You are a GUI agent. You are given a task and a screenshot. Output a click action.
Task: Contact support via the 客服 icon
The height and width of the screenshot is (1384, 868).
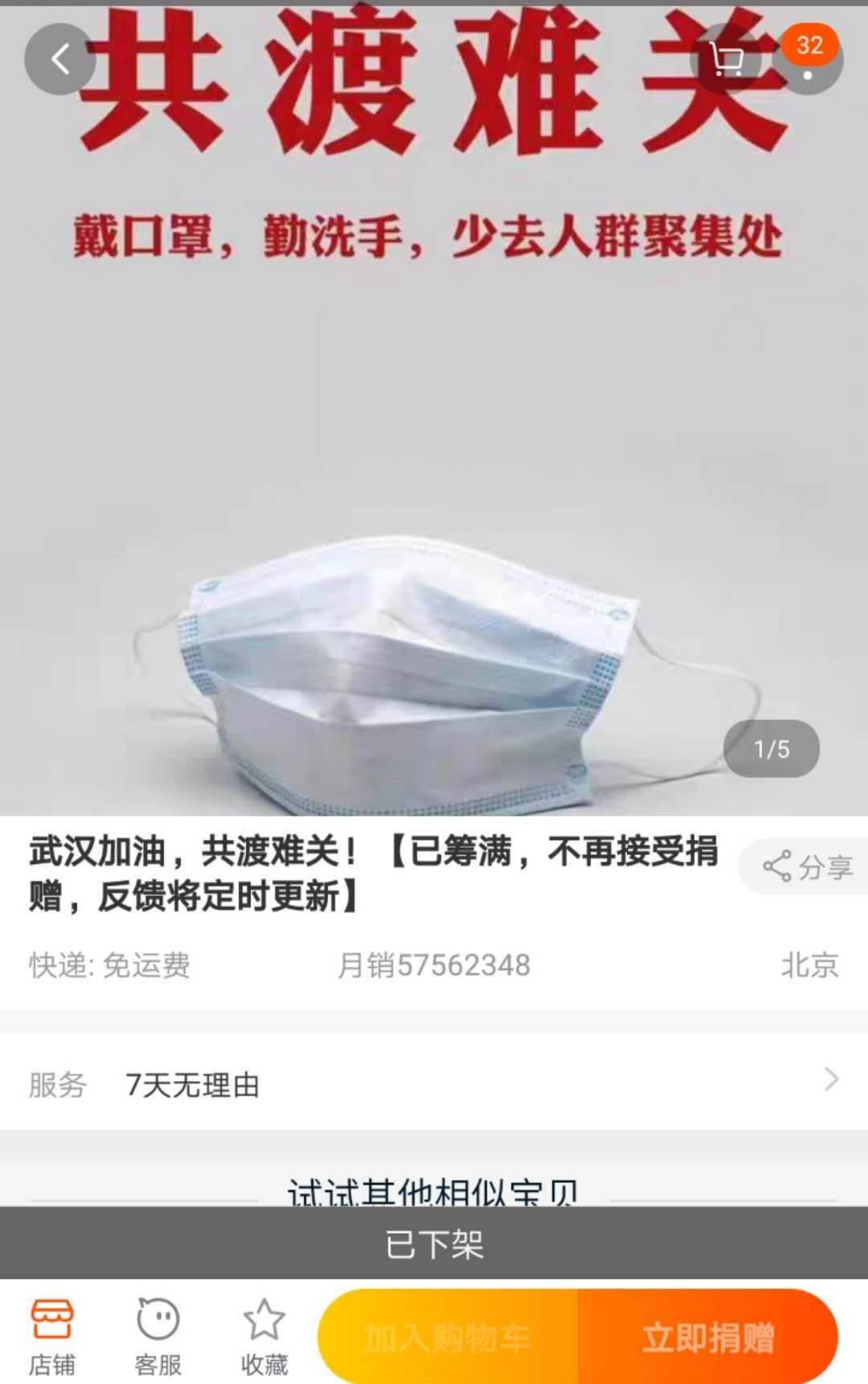point(158,1330)
